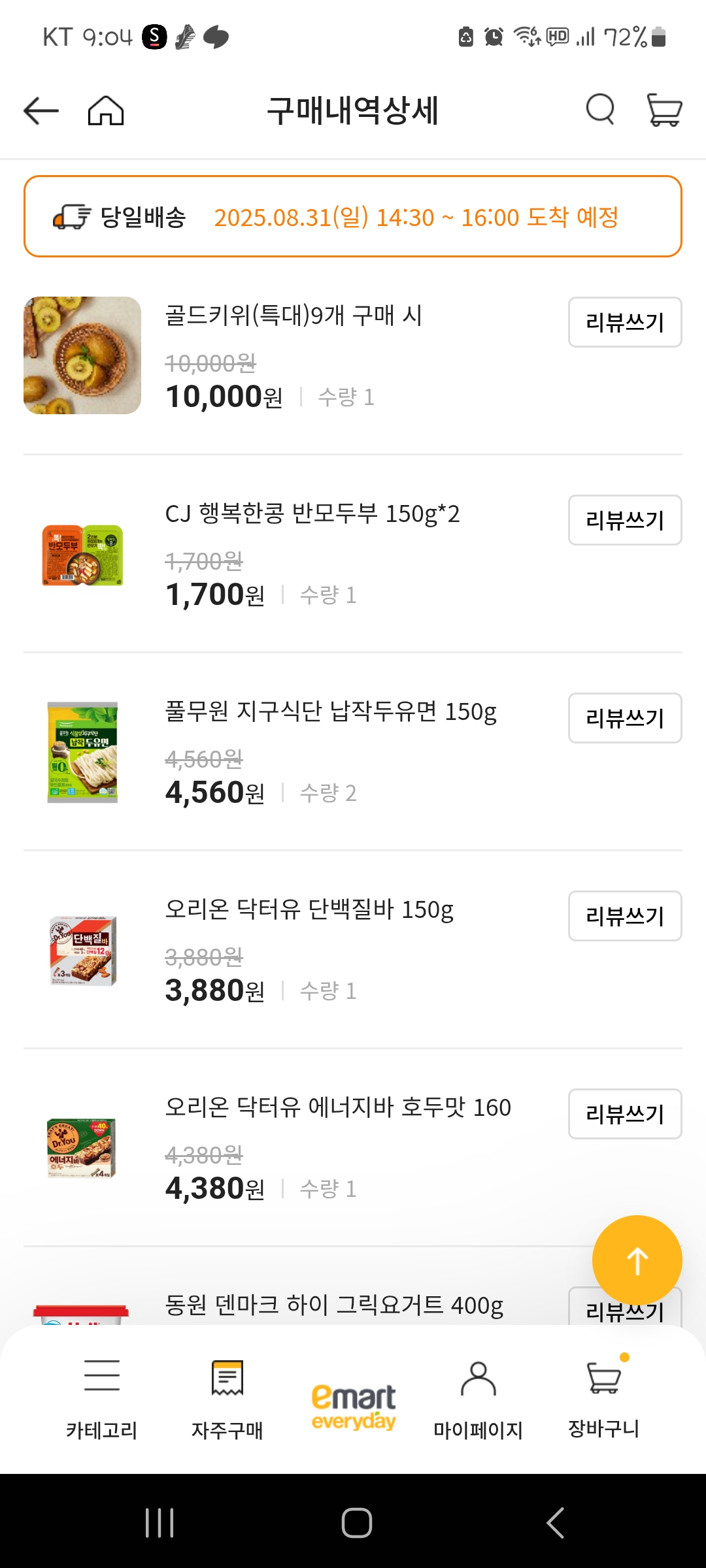This screenshot has width=706, height=1568.
Task: Write a review for 오리온 에너지바 호두맛
Action: coord(624,1115)
